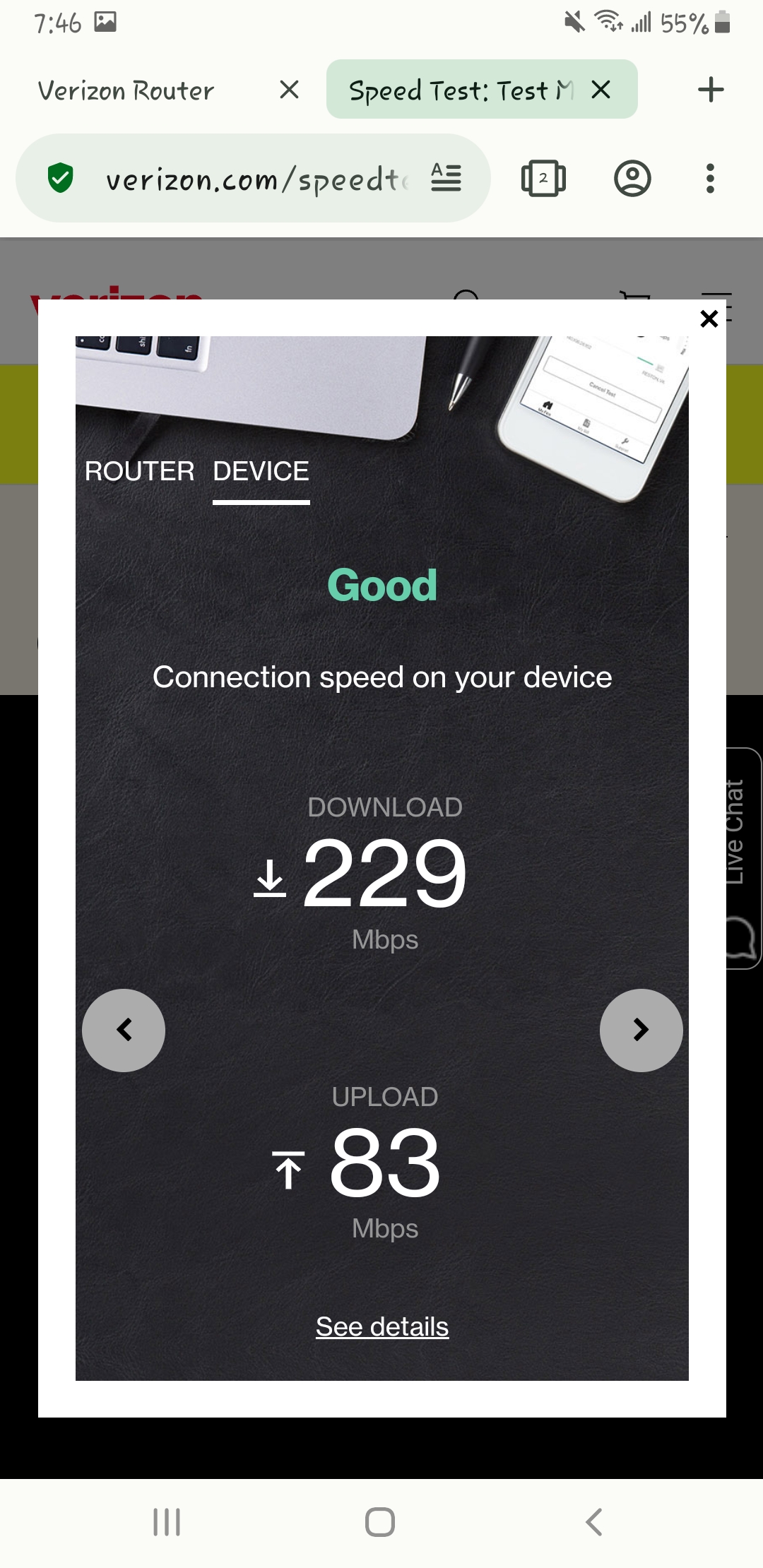Viewport: 763px width, 1568px height.
Task: Open the See details link
Action: pos(382,1326)
